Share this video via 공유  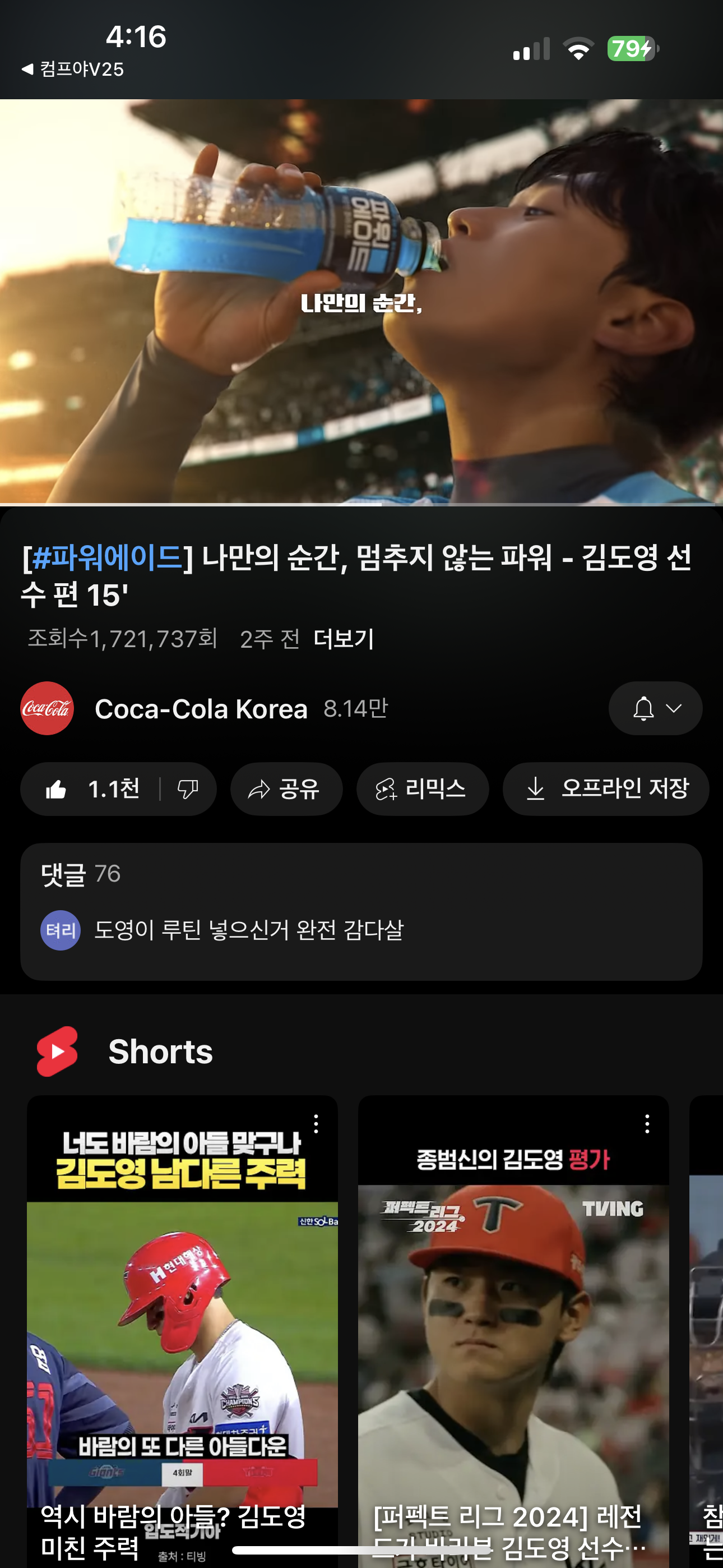click(x=286, y=789)
